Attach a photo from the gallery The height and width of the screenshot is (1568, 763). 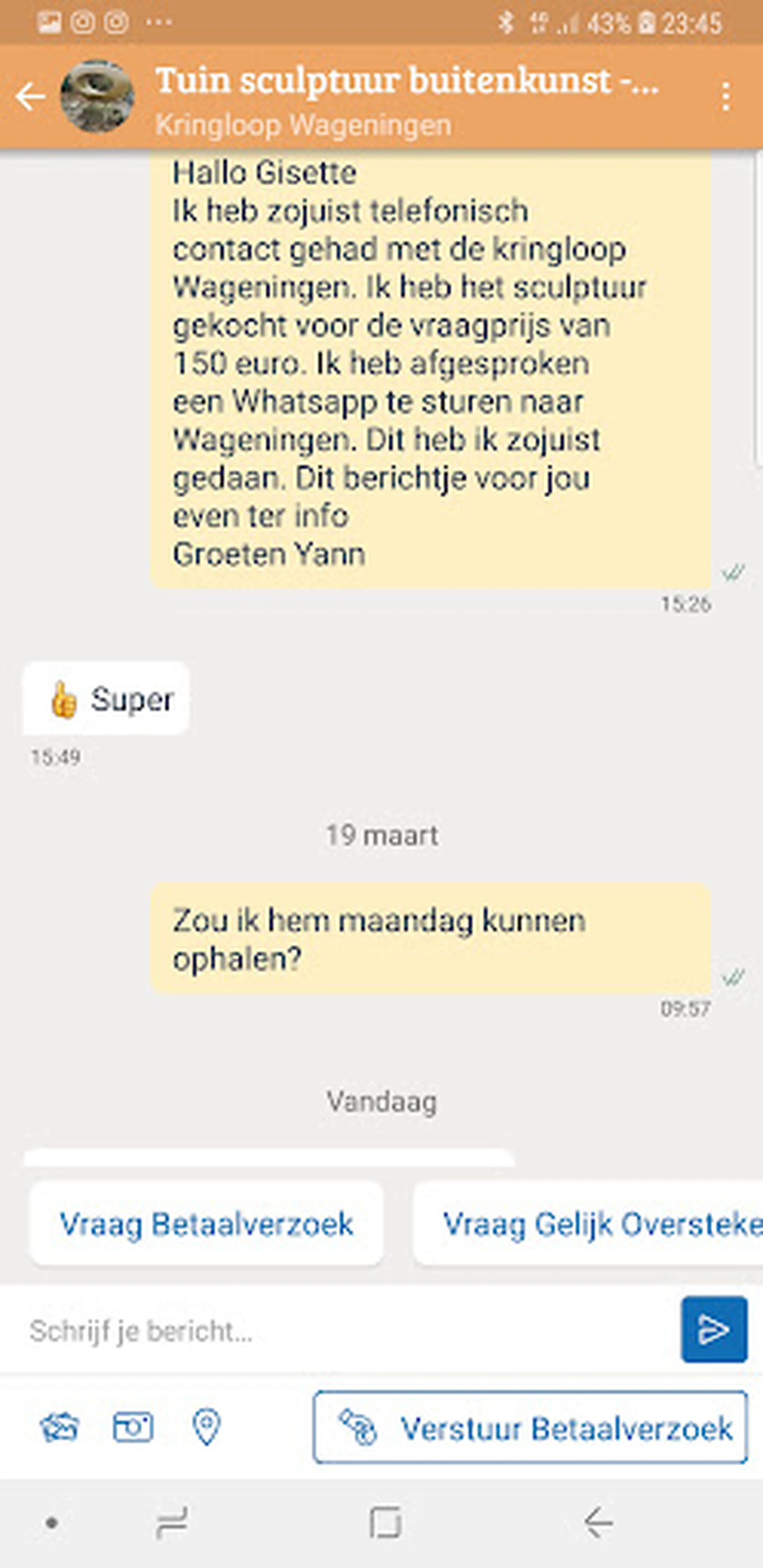tap(60, 1427)
